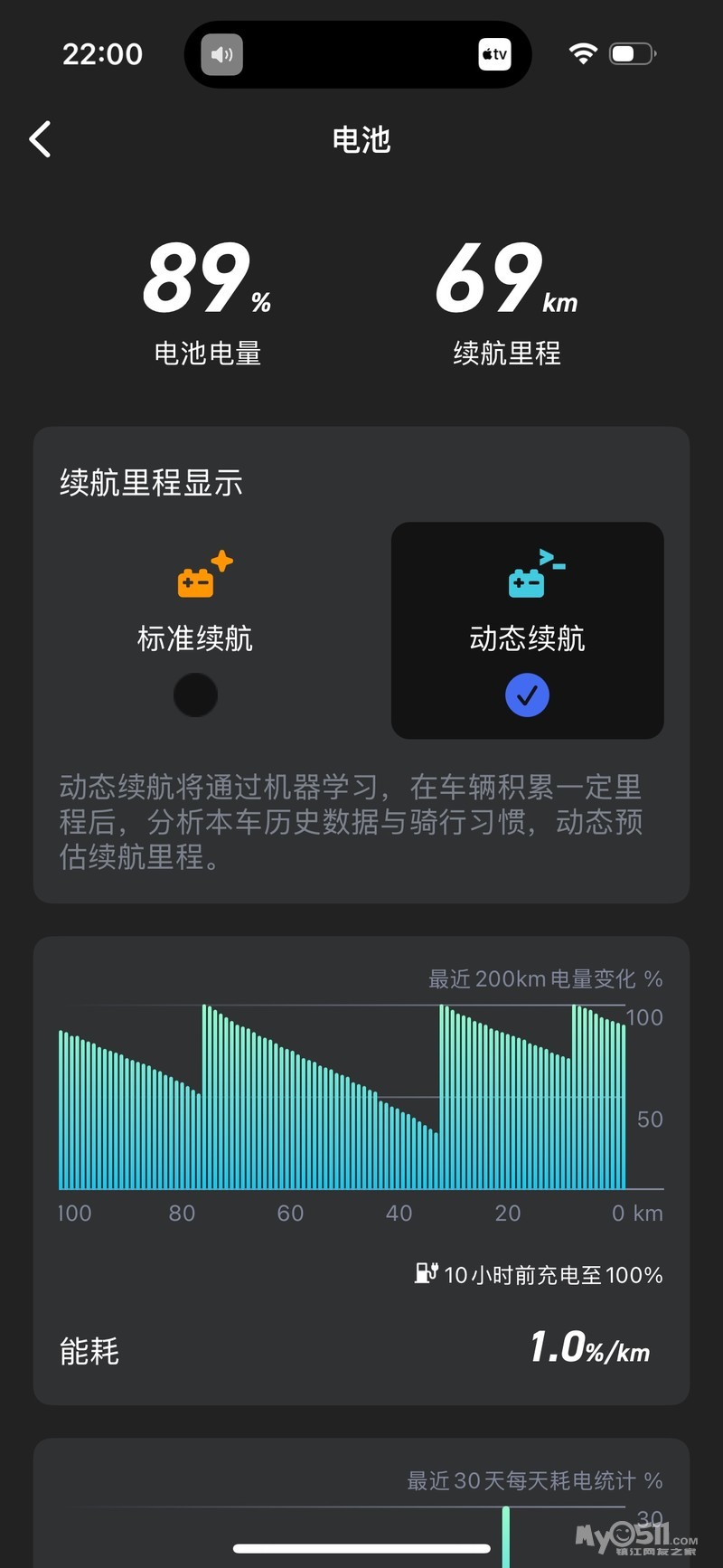Image resolution: width=723 pixels, height=1568 pixels.
Task: Go back from the 电池 page
Action: [x=41, y=139]
